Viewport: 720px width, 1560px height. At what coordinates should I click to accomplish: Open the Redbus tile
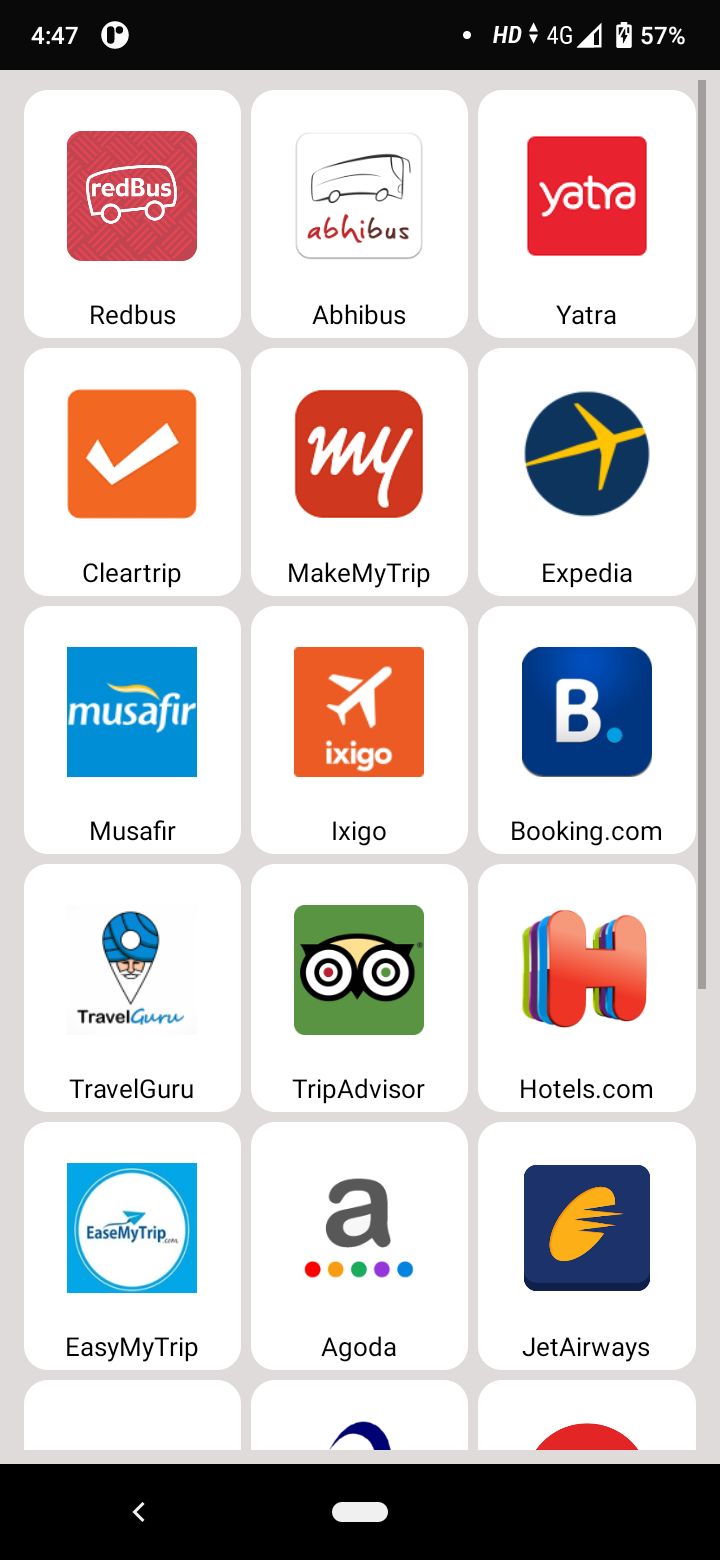pyautogui.click(x=132, y=214)
